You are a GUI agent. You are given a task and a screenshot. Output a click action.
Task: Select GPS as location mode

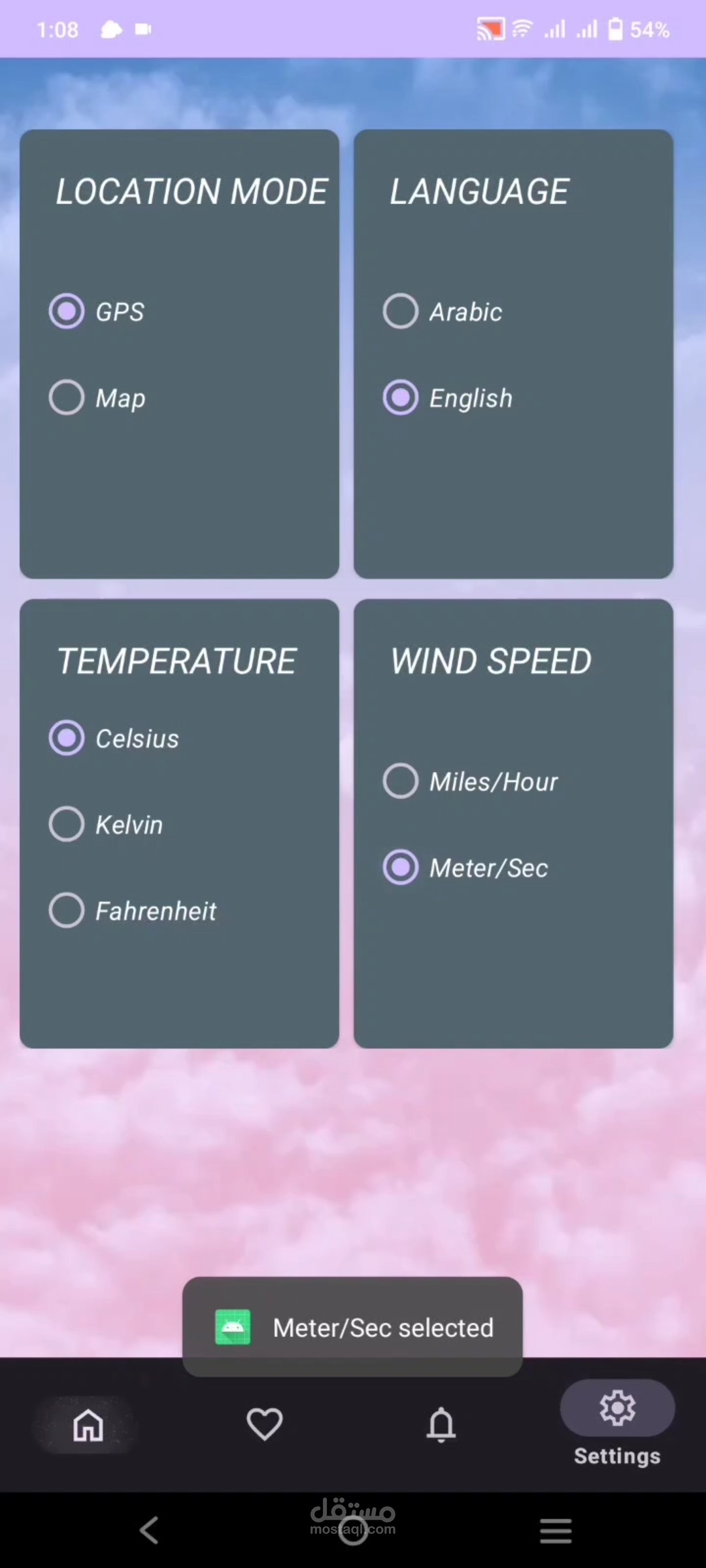[x=67, y=311]
